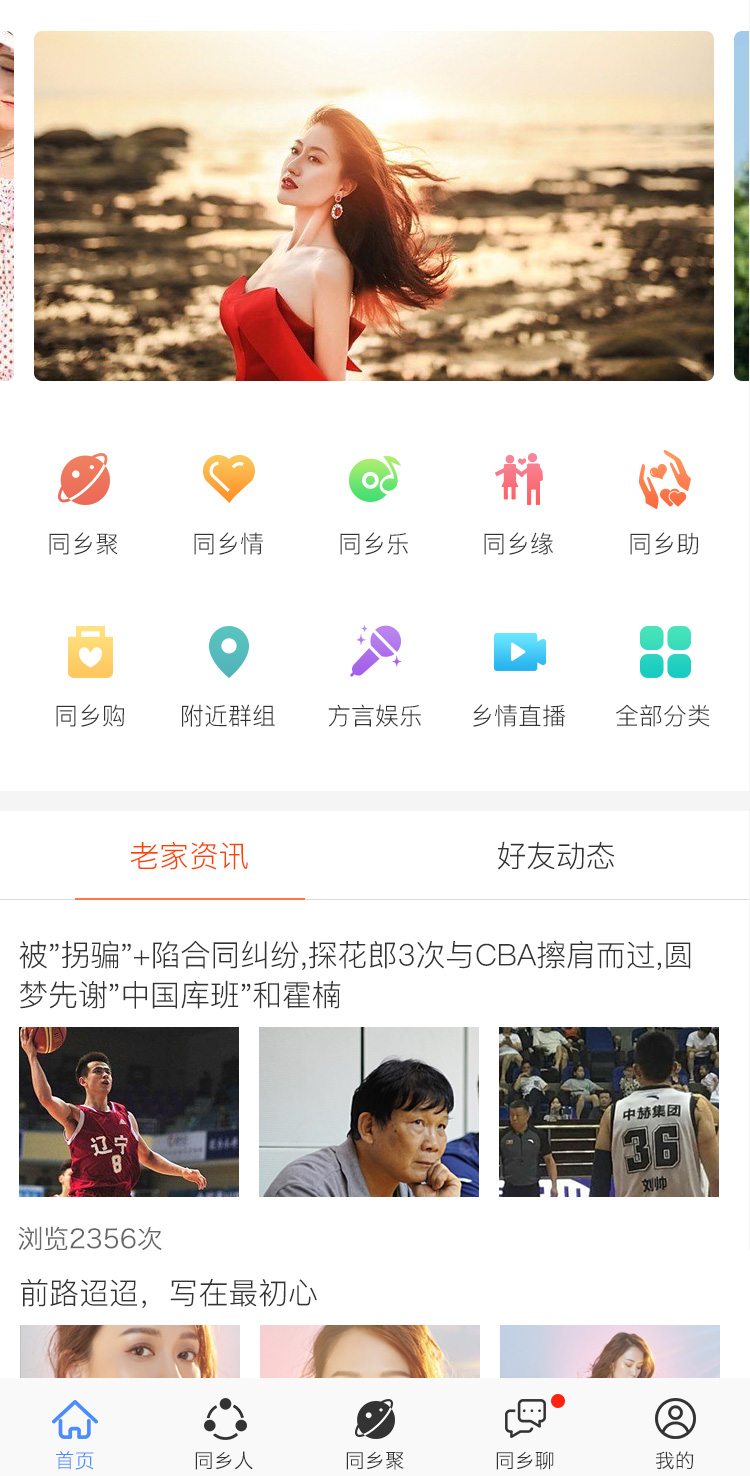Open the 同乡助 category
750x1476 pixels.
(664, 500)
